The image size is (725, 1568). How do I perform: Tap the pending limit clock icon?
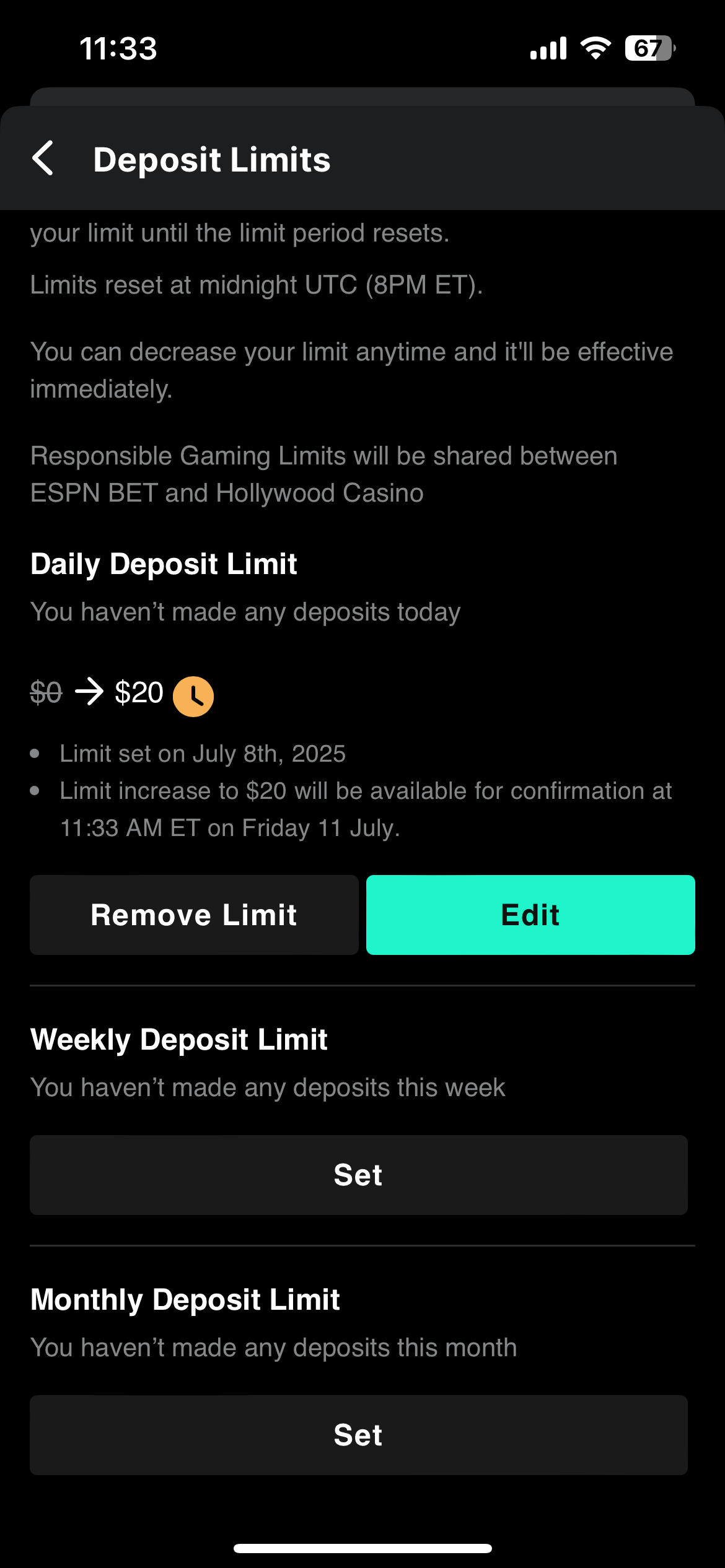click(x=193, y=697)
